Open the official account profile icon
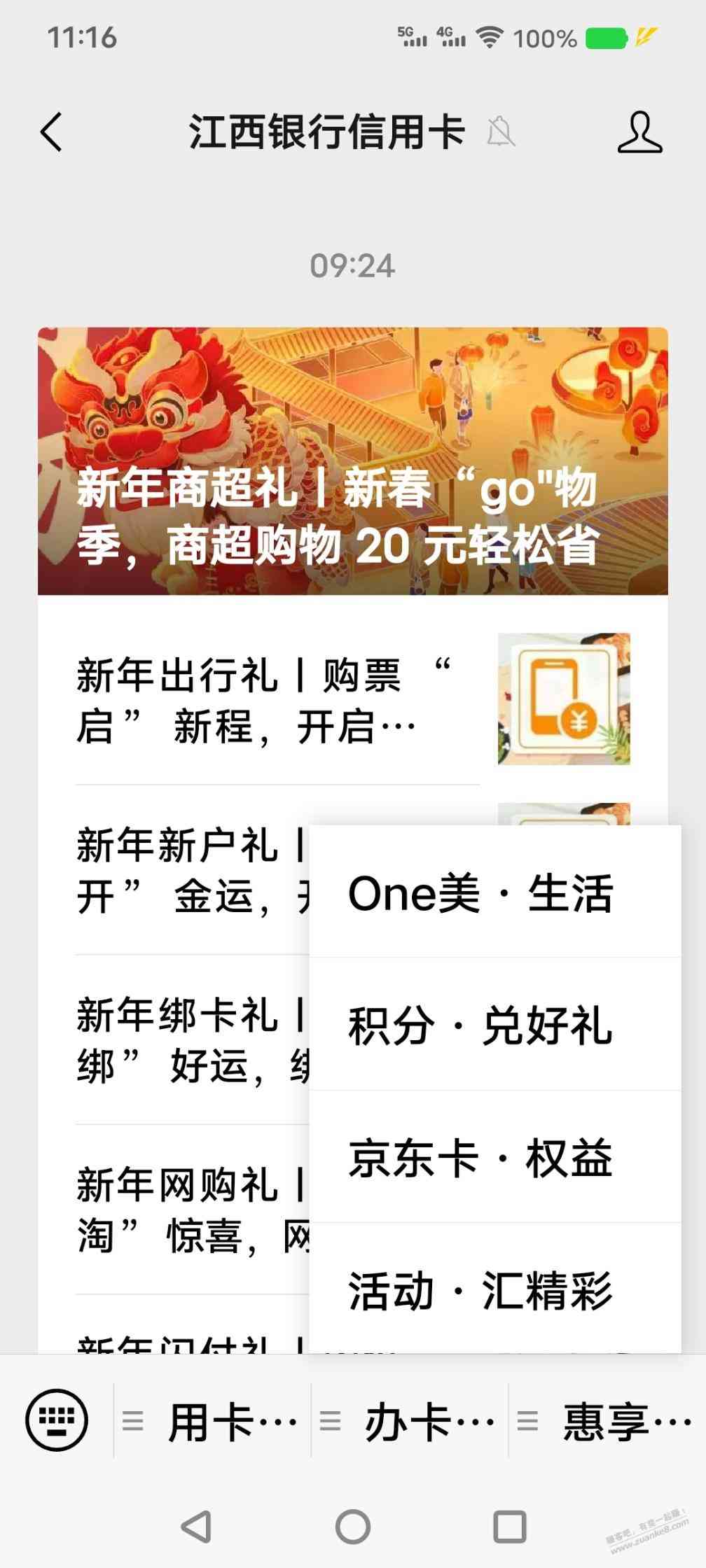This screenshot has width=706, height=1568. tap(639, 132)
